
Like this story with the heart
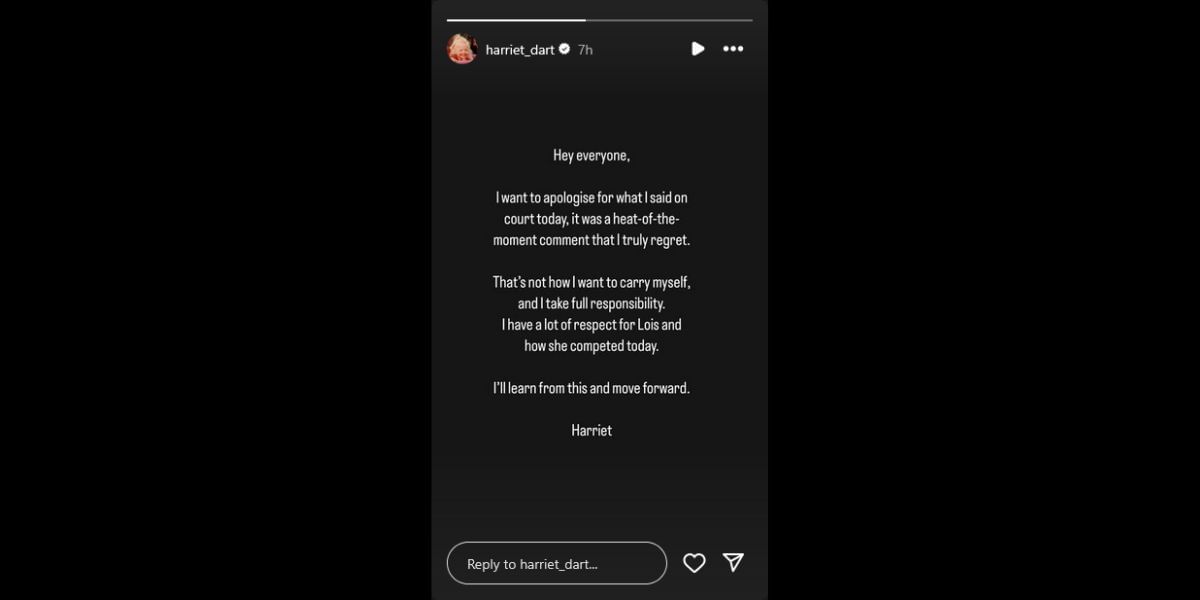pos(694,563)
